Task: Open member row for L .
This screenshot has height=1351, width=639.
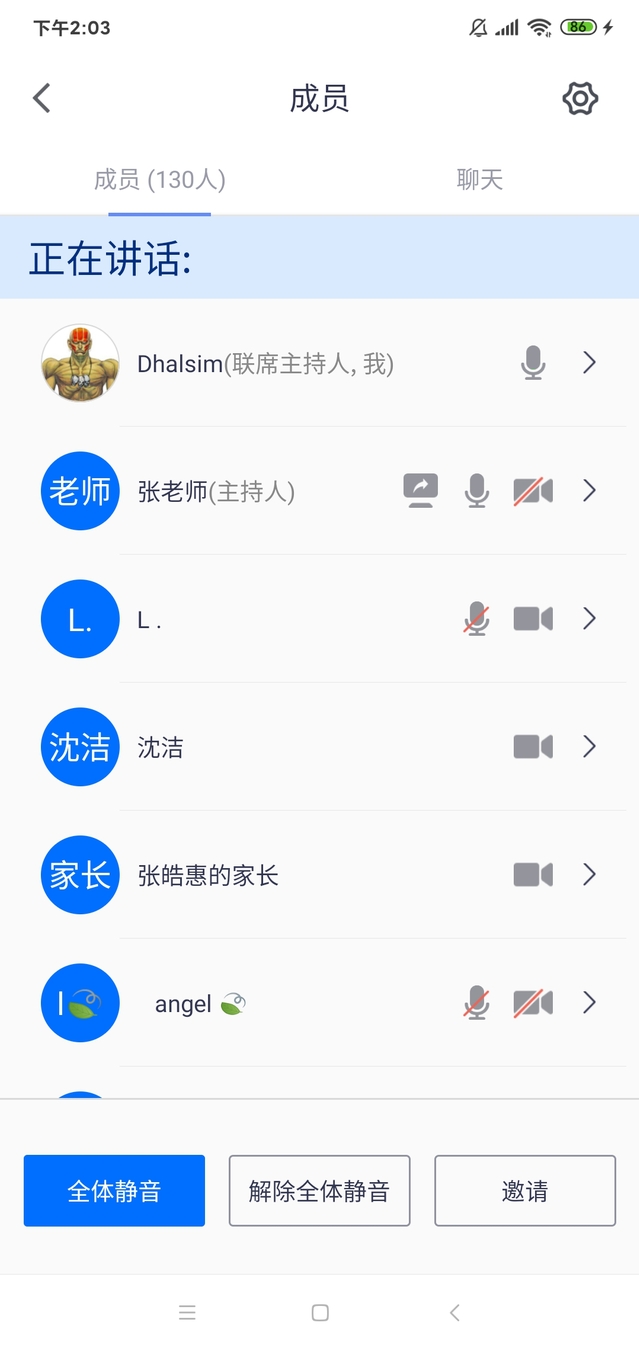Action: click(x=589, y=619)
